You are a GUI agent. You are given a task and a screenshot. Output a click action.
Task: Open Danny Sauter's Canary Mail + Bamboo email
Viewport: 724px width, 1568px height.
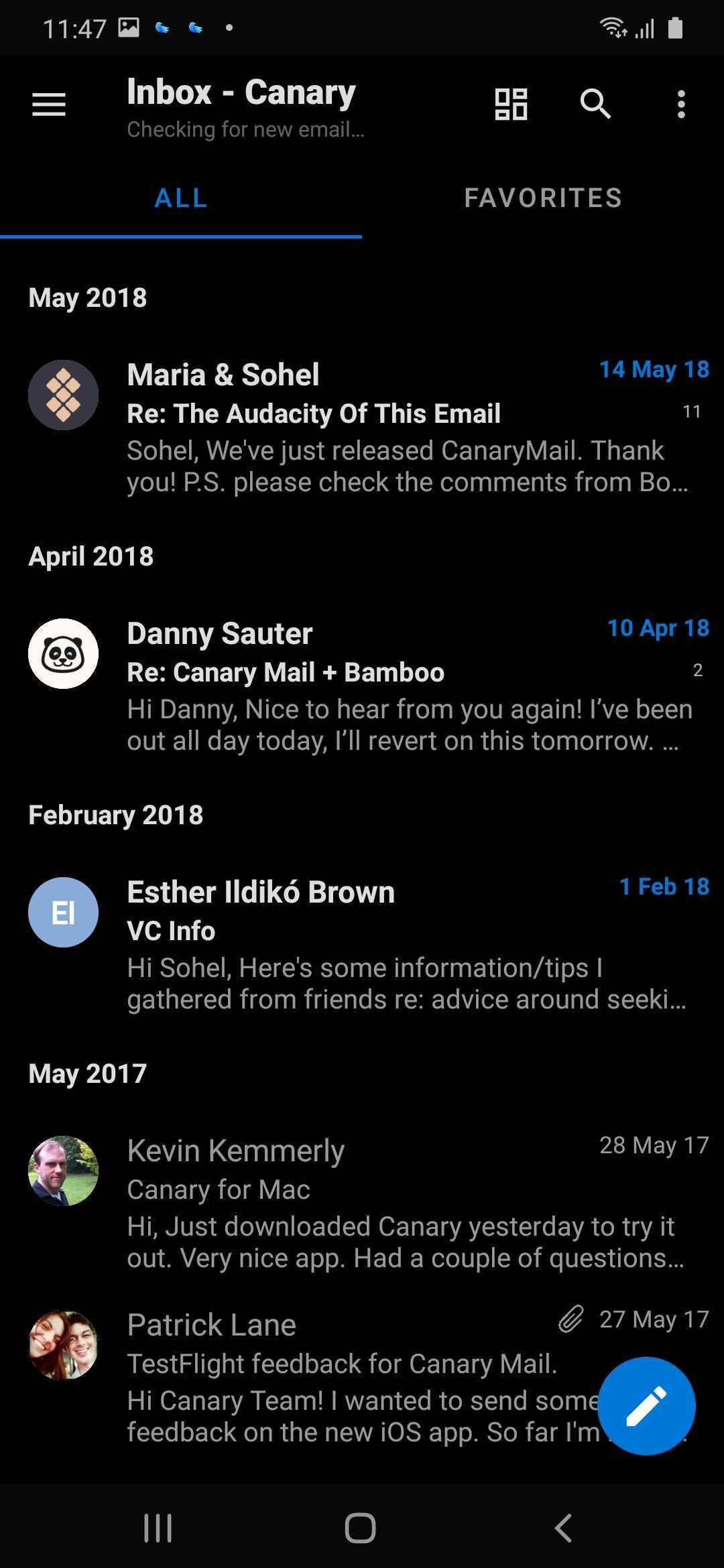point(402,687)
